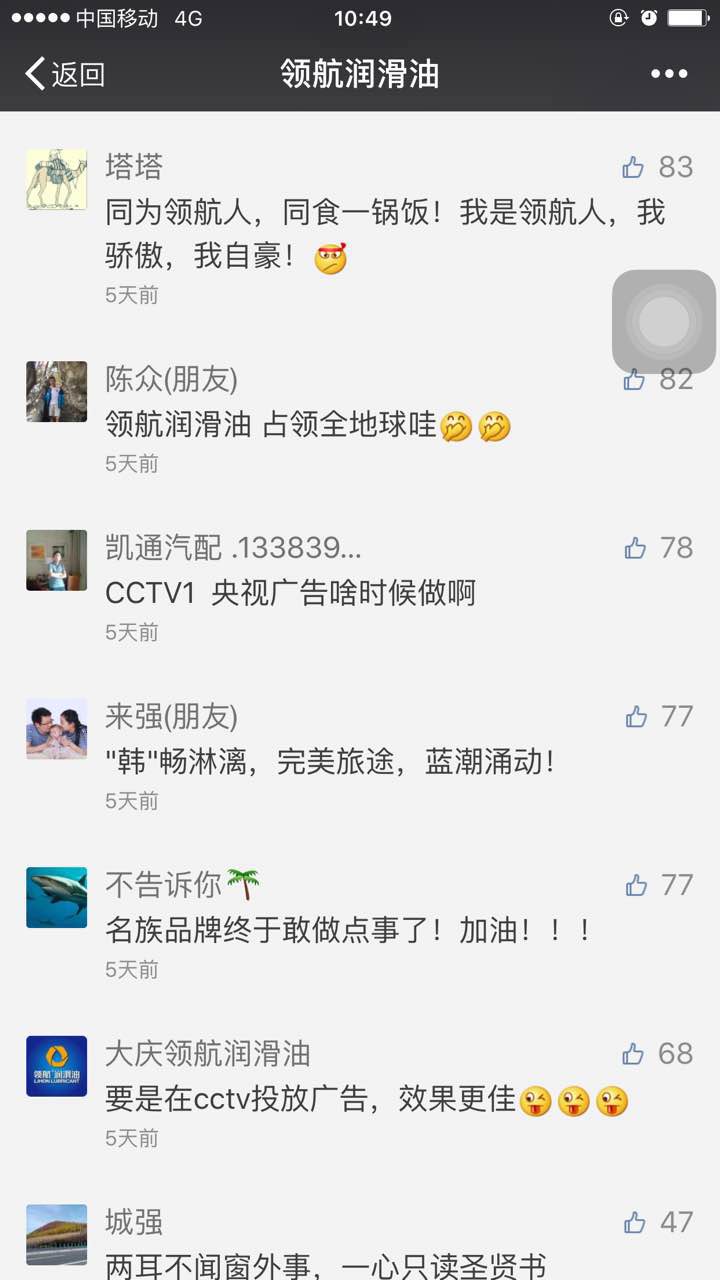
Task: Like 来强's comment
Action: point(635,717)
